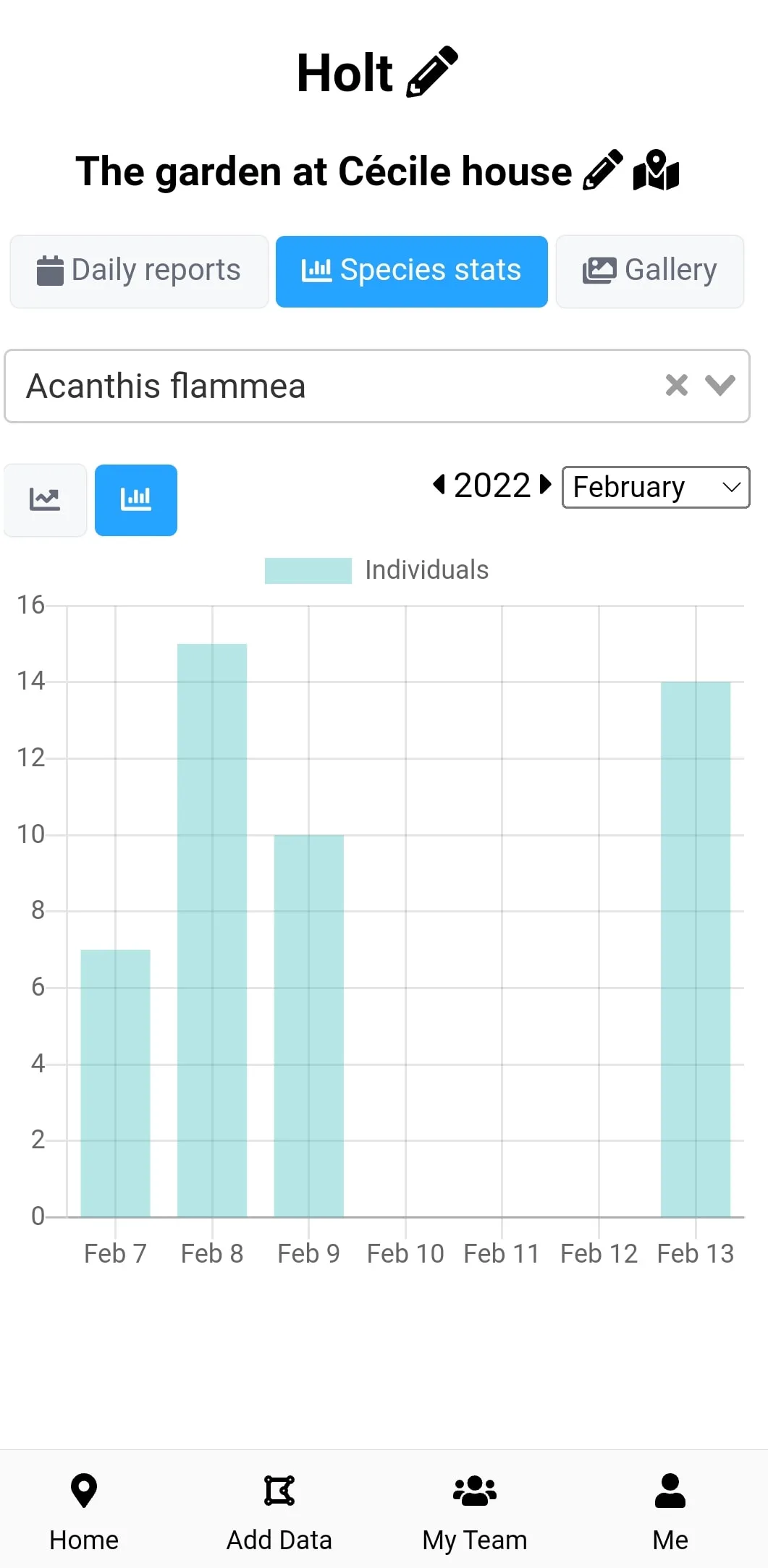Advance to the year after 2022
Image resolution: width=768 pixels, height=1568 pixels.
coord(546,484)
